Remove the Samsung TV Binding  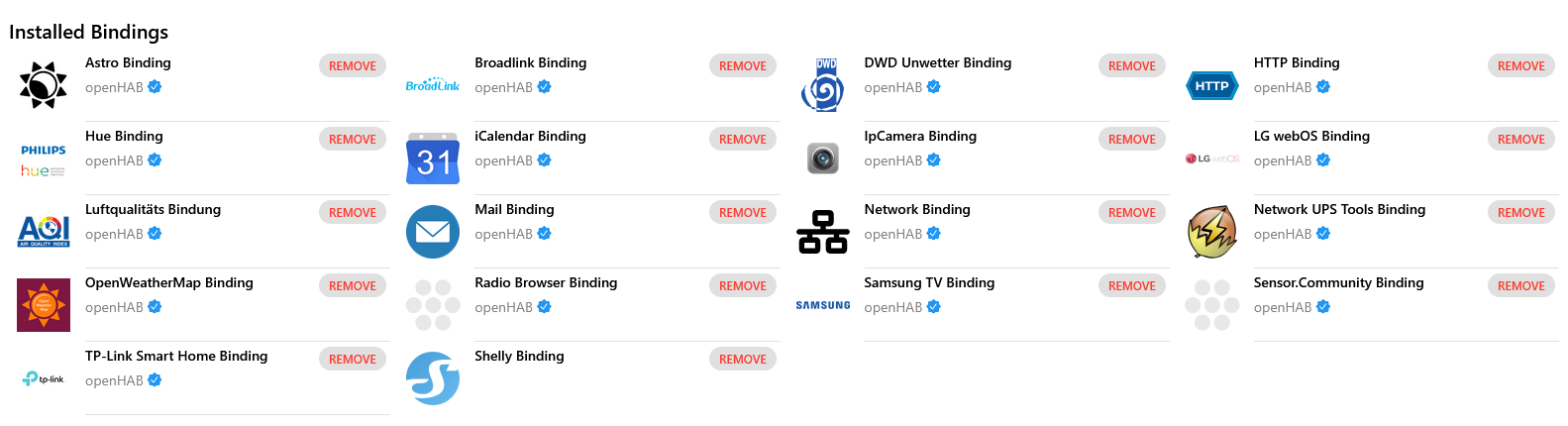[1131, 286]
